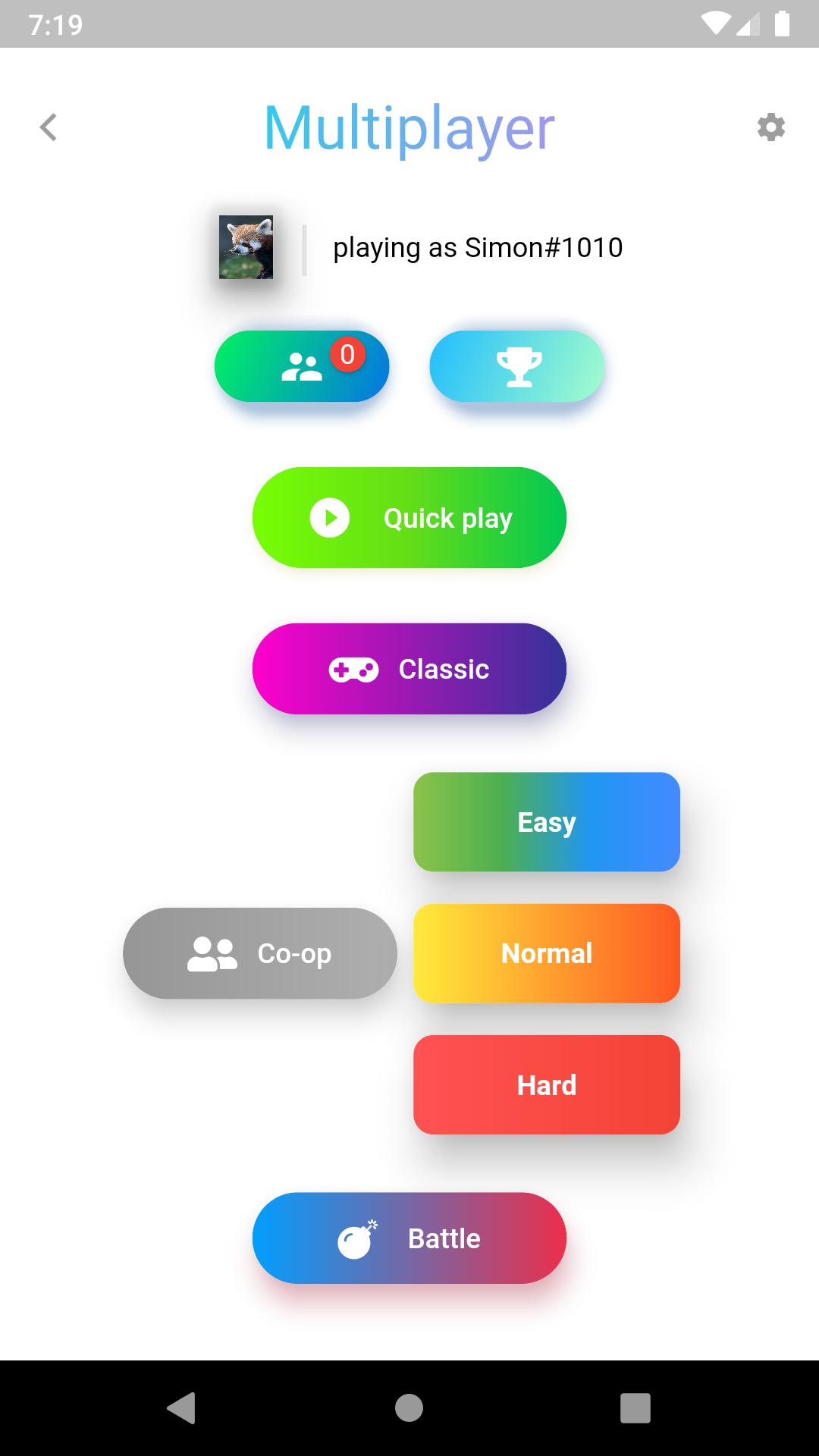The image size is (819, 1456).
Task: Open the settings gear
Action: coord(770,127)
